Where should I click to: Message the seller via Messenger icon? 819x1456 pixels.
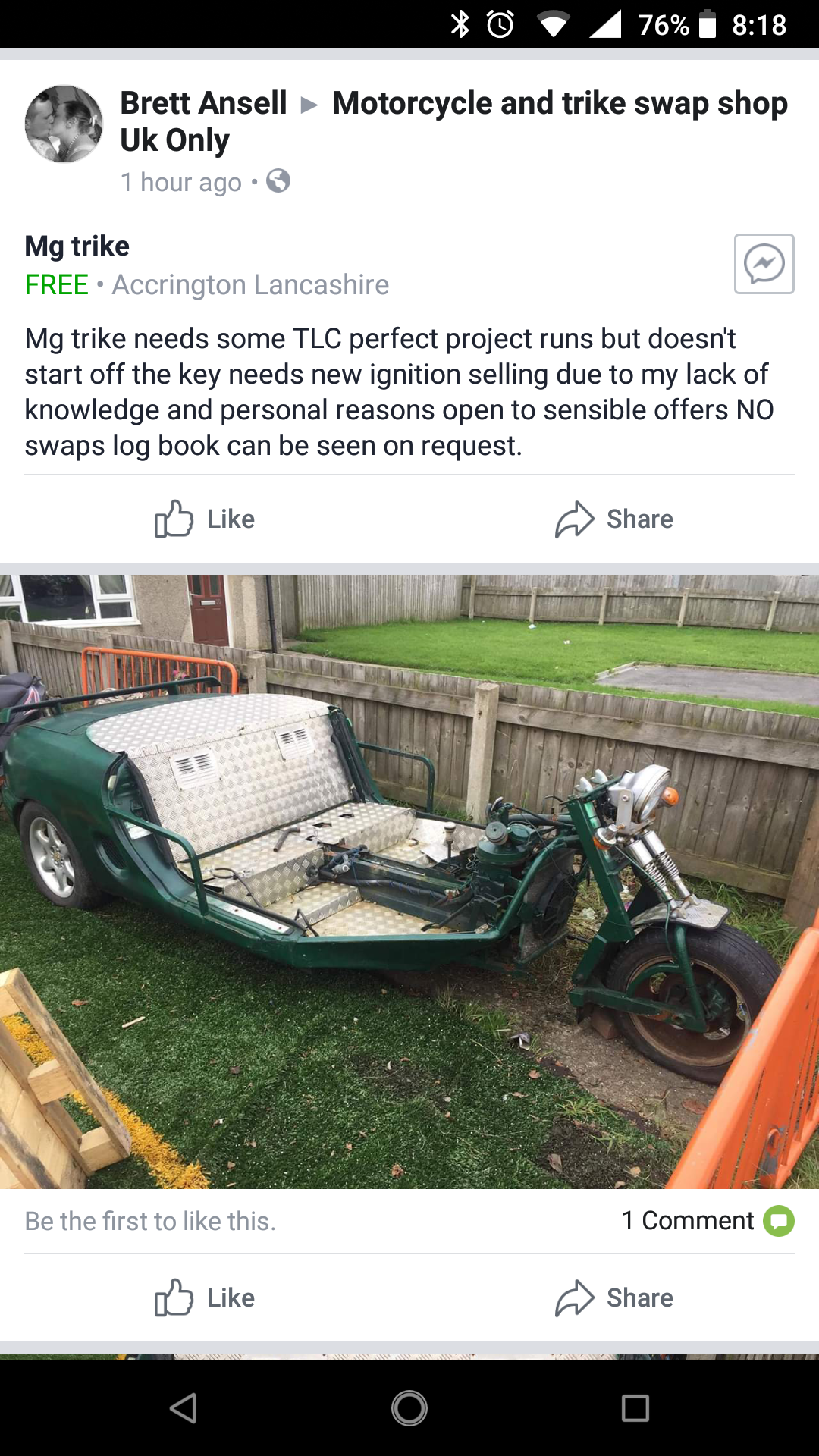tap(764, 264)
